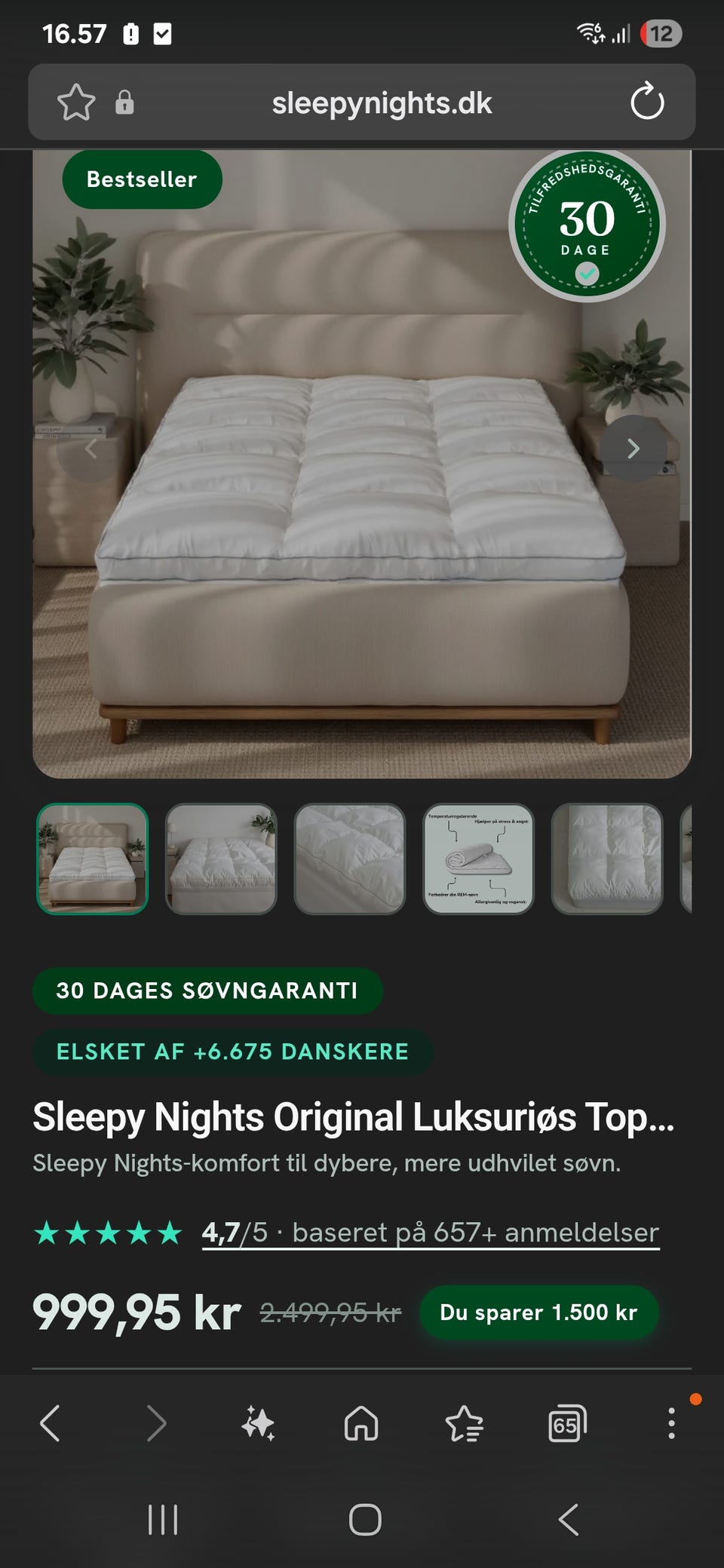Tap the system recent apps button

[x=163, y=1520]
